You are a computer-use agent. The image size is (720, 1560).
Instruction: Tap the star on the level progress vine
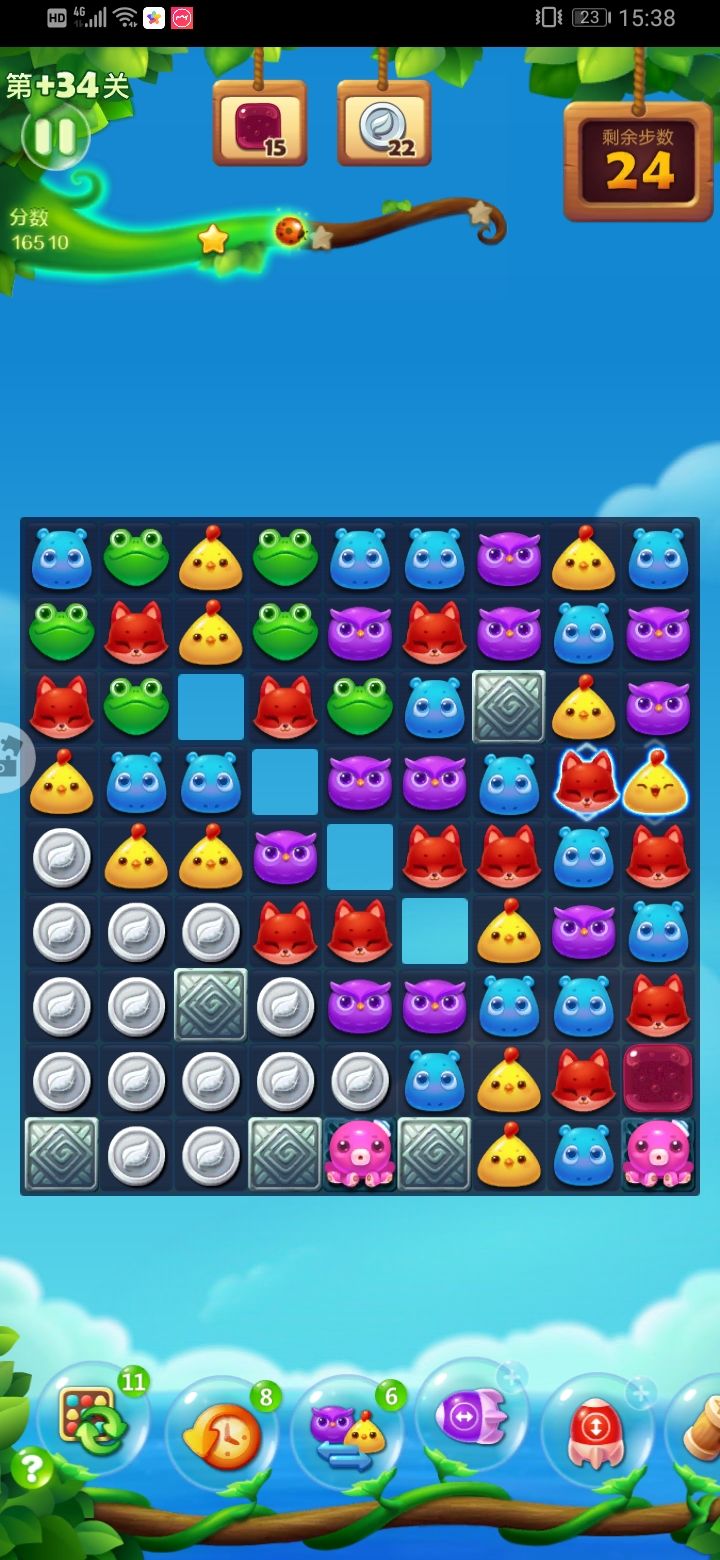tap(213, 240)
